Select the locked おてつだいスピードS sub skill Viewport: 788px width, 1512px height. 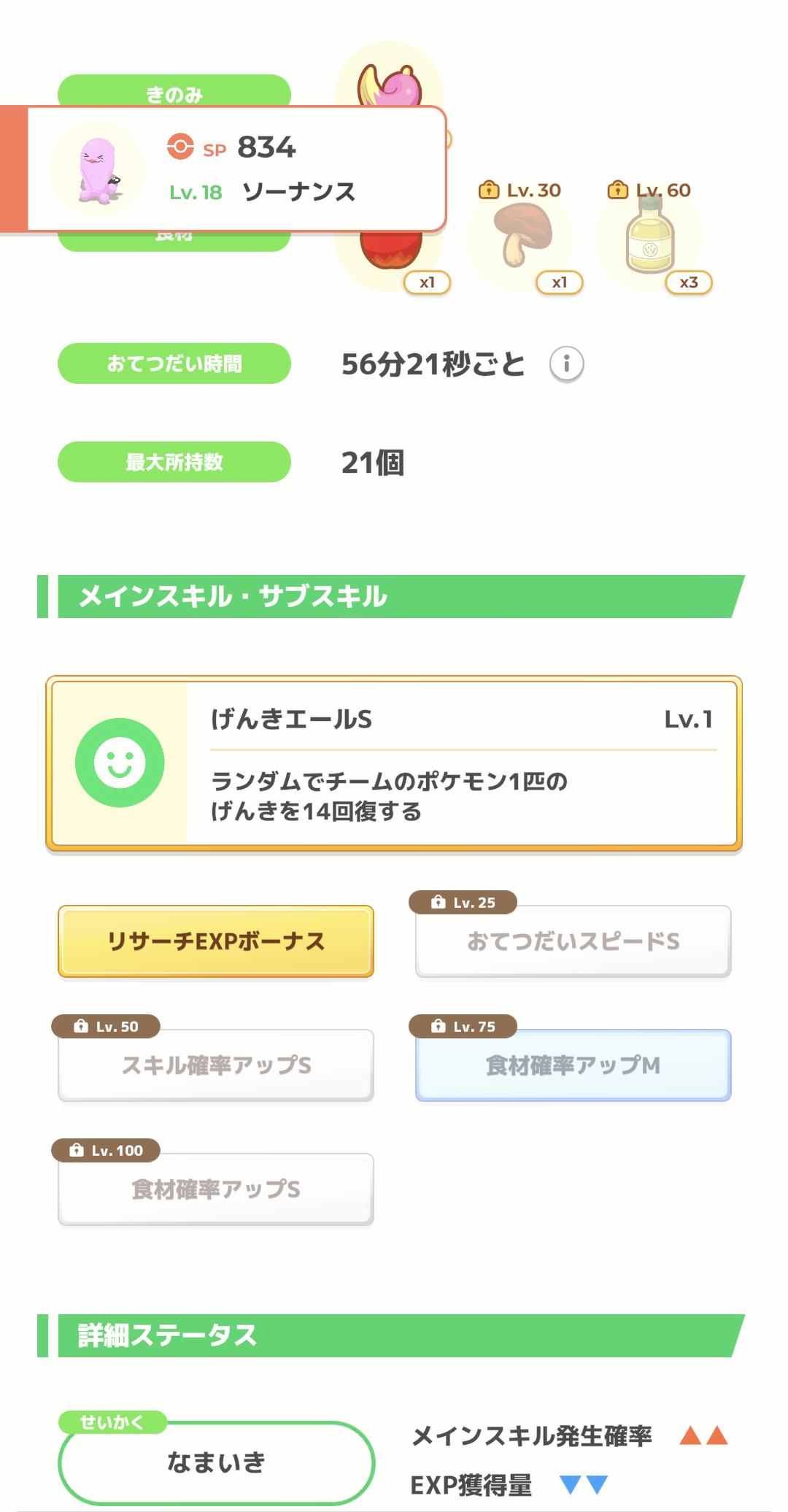tap(573, 941)
